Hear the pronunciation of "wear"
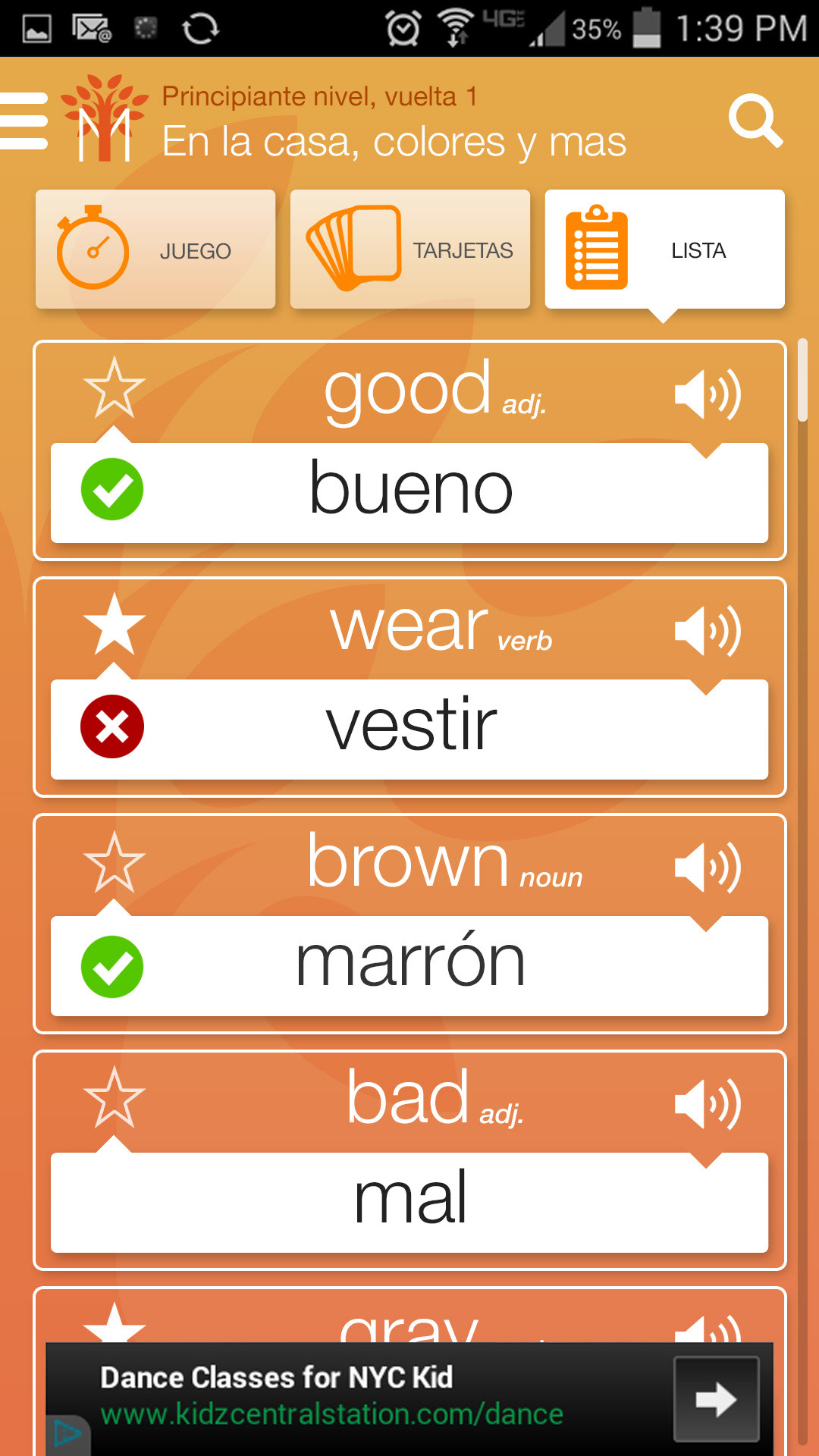 [707, 631]
